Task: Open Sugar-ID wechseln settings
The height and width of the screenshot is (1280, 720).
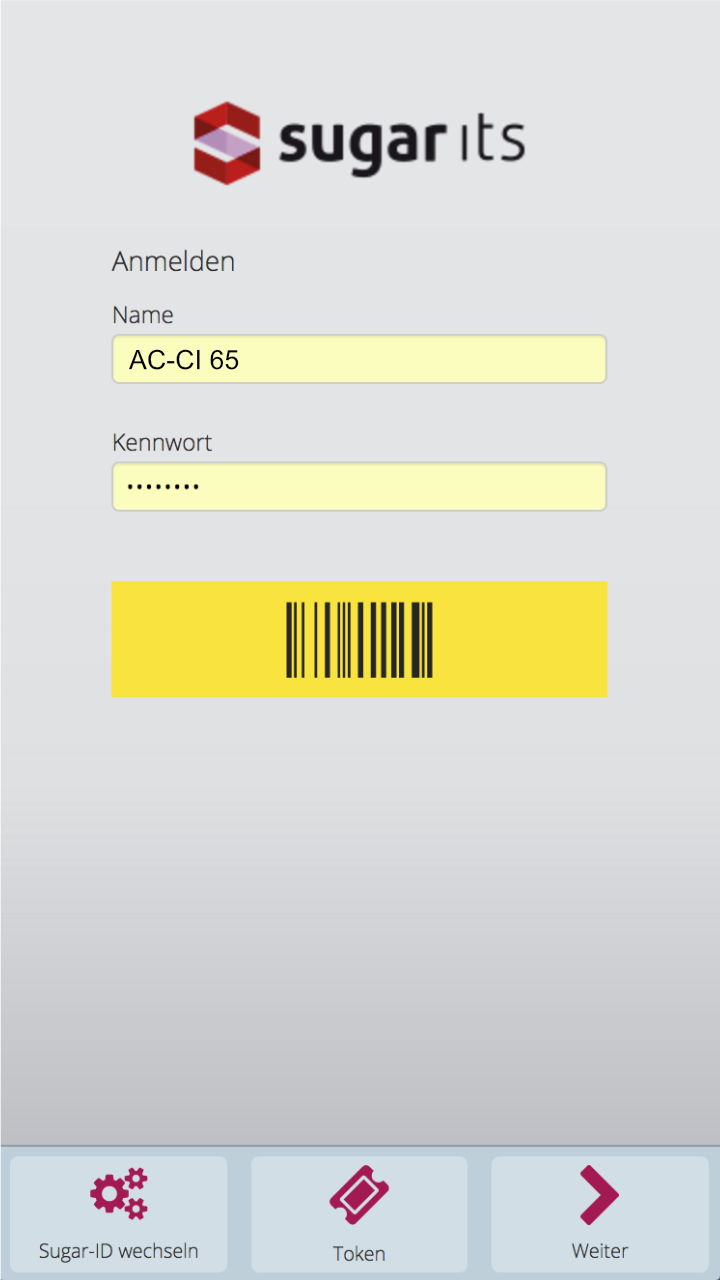Action: (119, 1213)
